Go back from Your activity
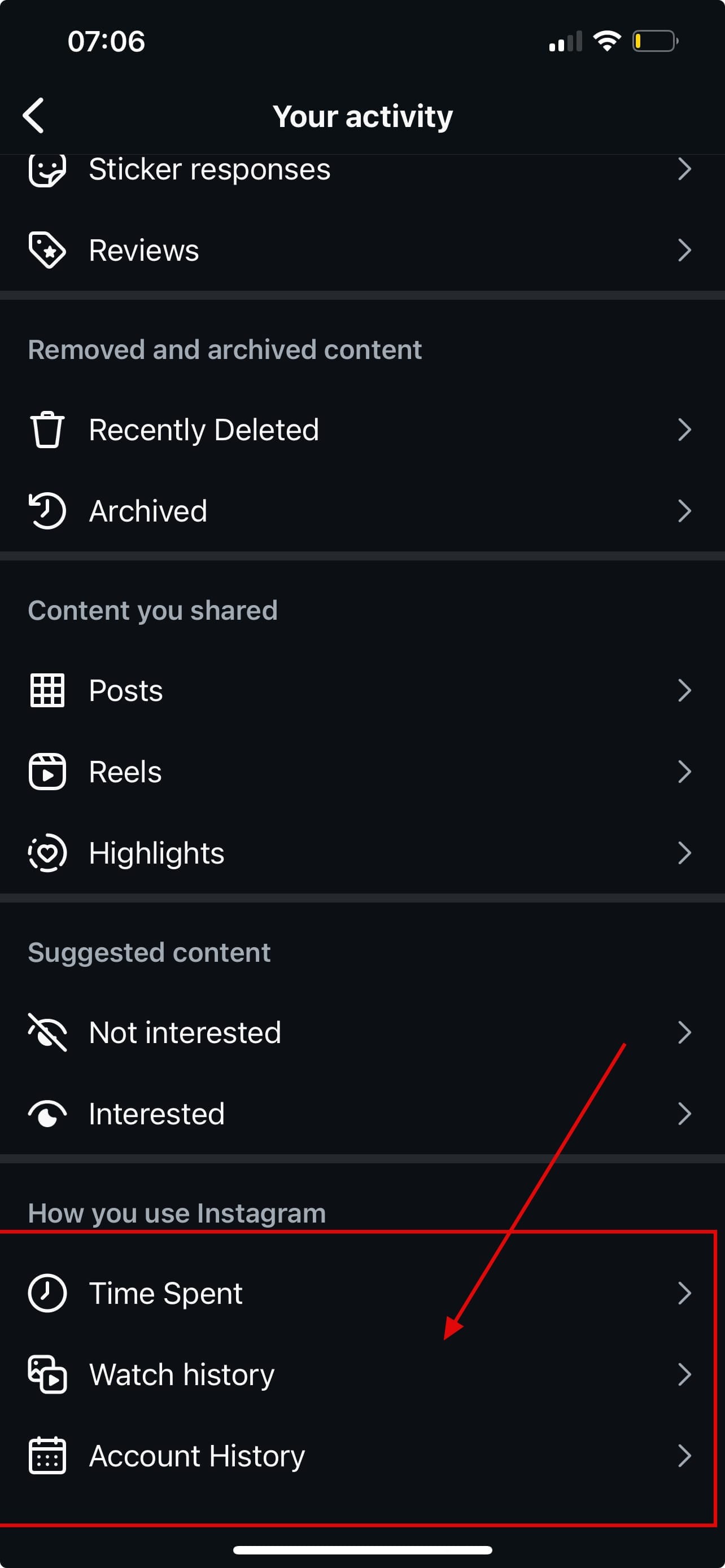 tap(34, 115)
